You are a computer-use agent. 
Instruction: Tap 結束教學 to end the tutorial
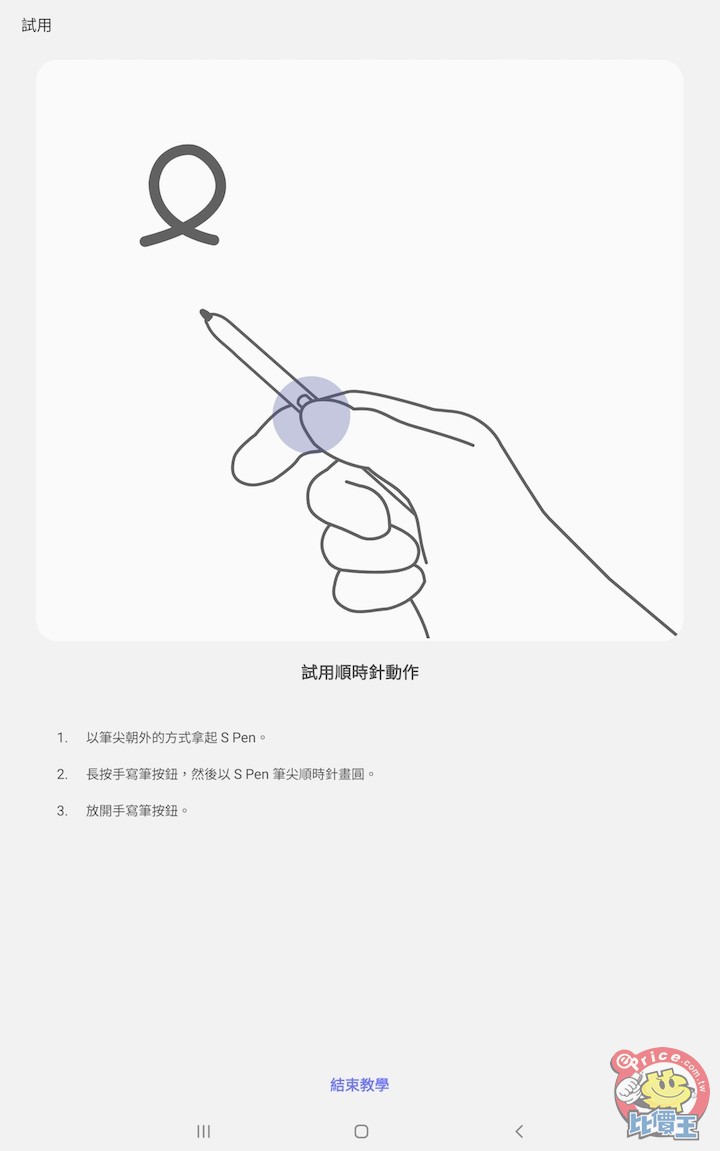point(359,1084)
